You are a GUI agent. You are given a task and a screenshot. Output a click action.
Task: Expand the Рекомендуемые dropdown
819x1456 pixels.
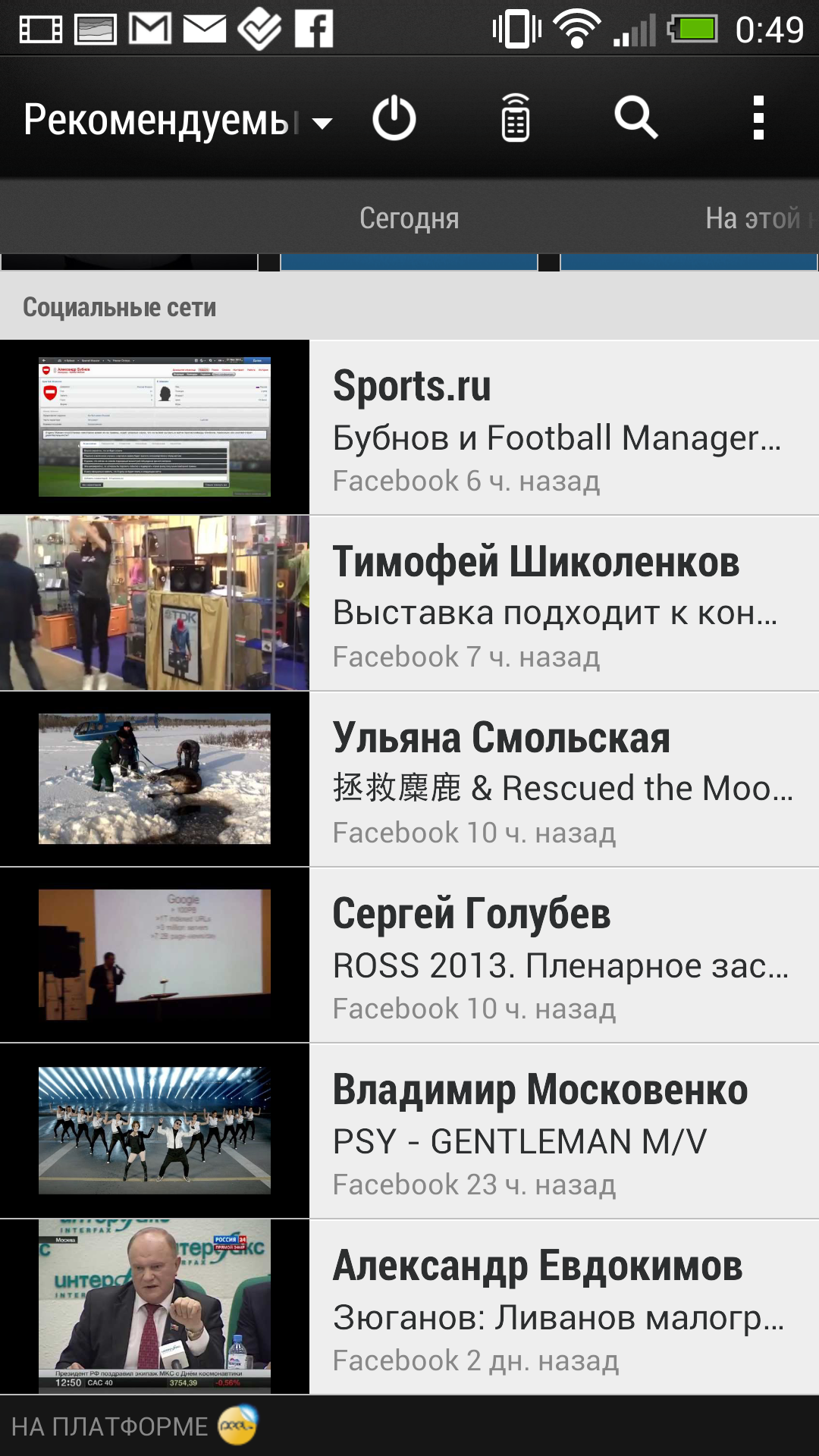[x=178, y=120]
